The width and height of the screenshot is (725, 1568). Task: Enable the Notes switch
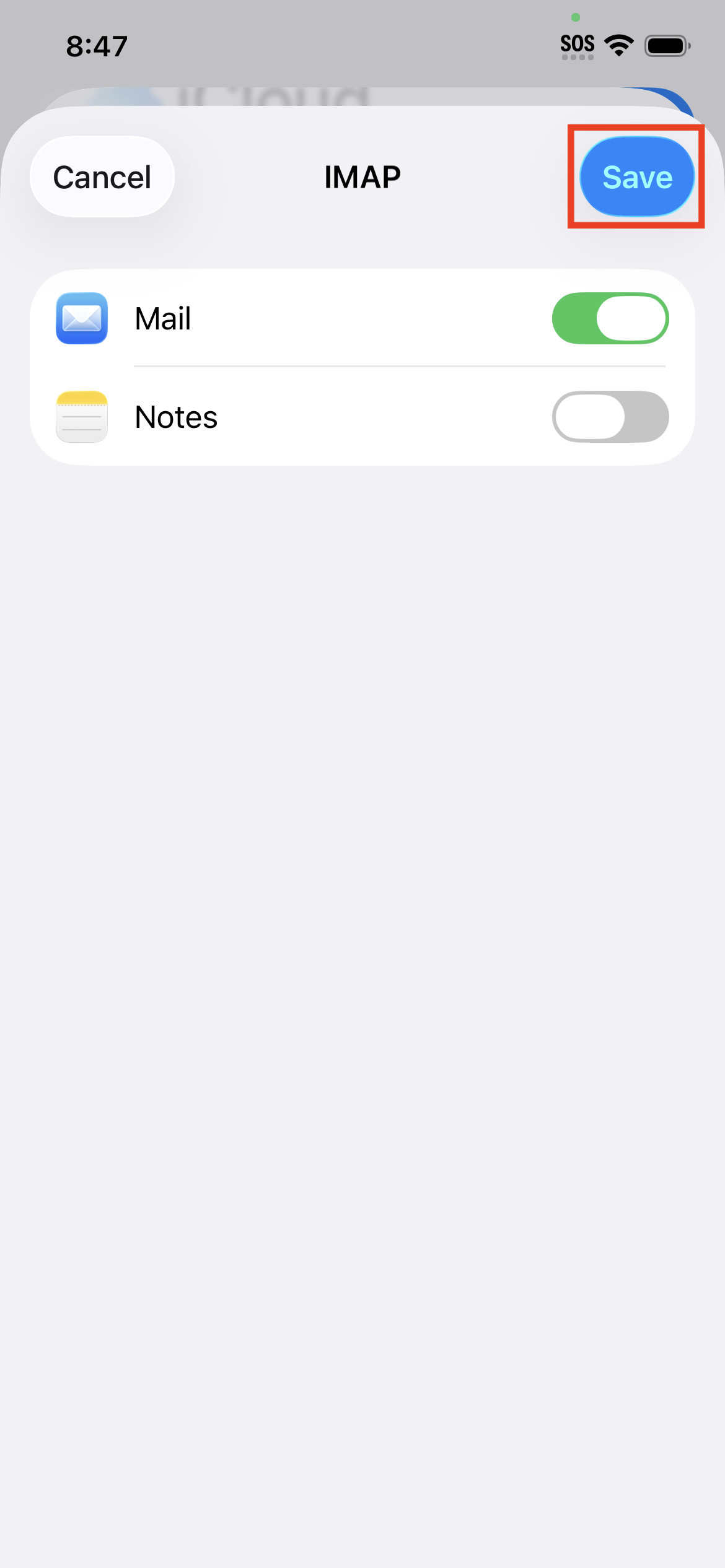(x=610, y=417)
